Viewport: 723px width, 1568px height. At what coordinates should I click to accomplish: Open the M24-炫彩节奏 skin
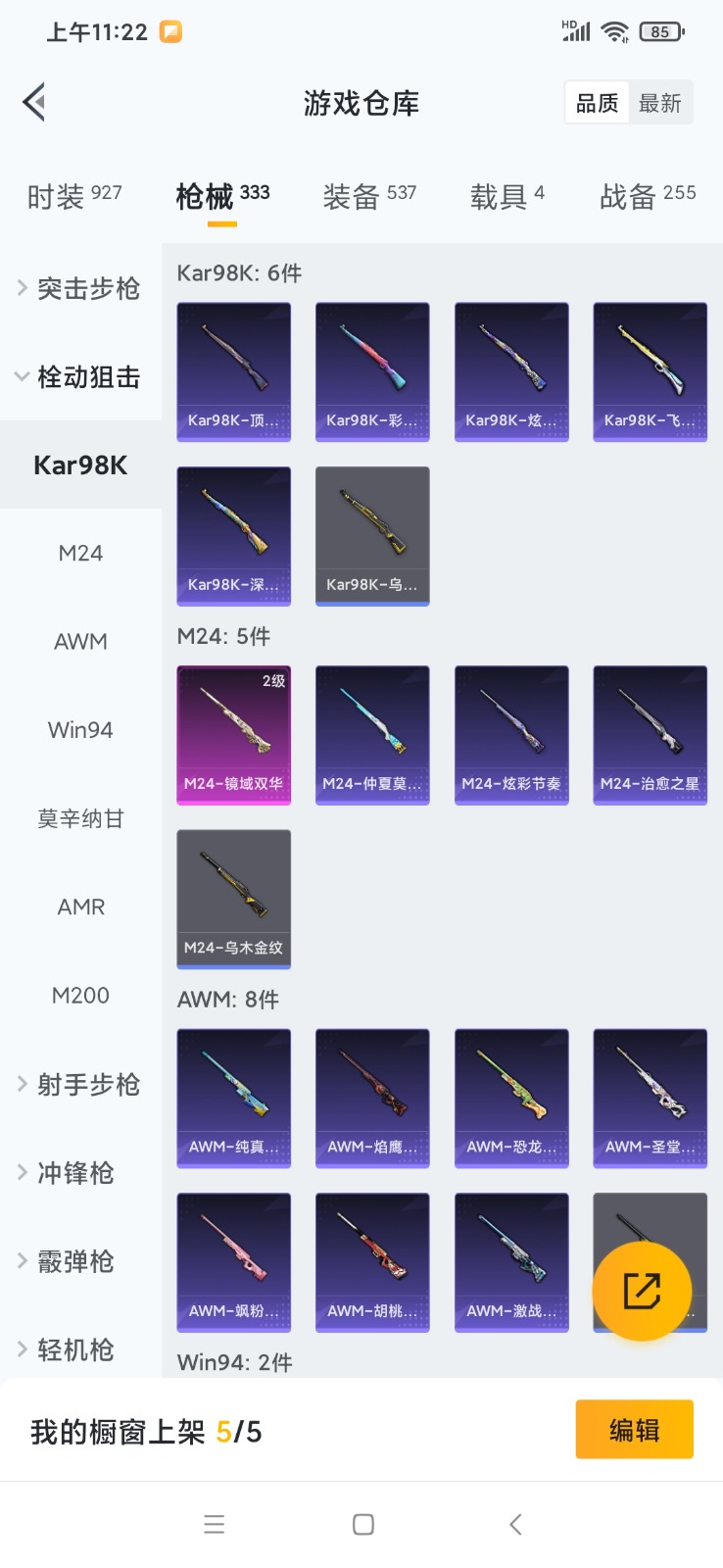pos(510,735)
